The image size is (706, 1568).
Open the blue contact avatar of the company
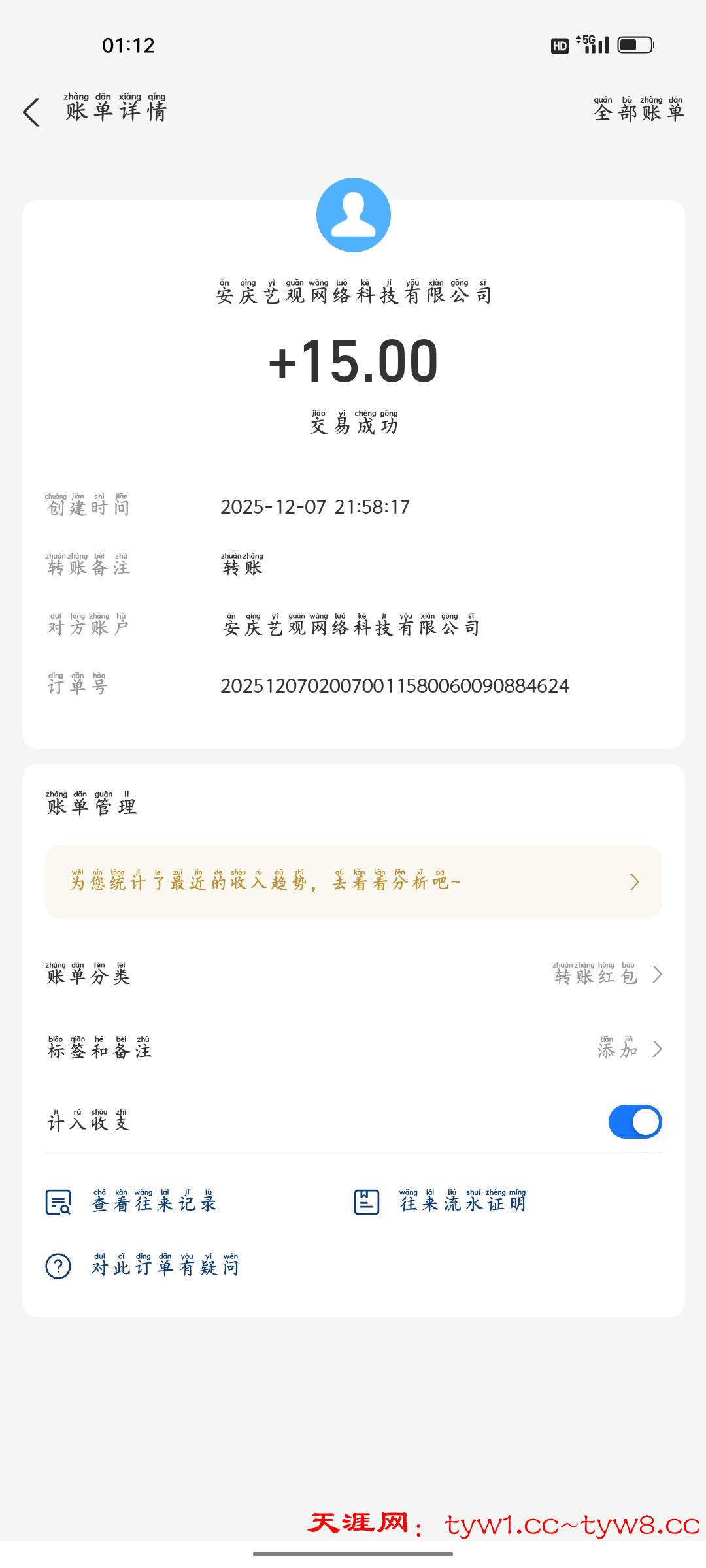click(353, 214)
